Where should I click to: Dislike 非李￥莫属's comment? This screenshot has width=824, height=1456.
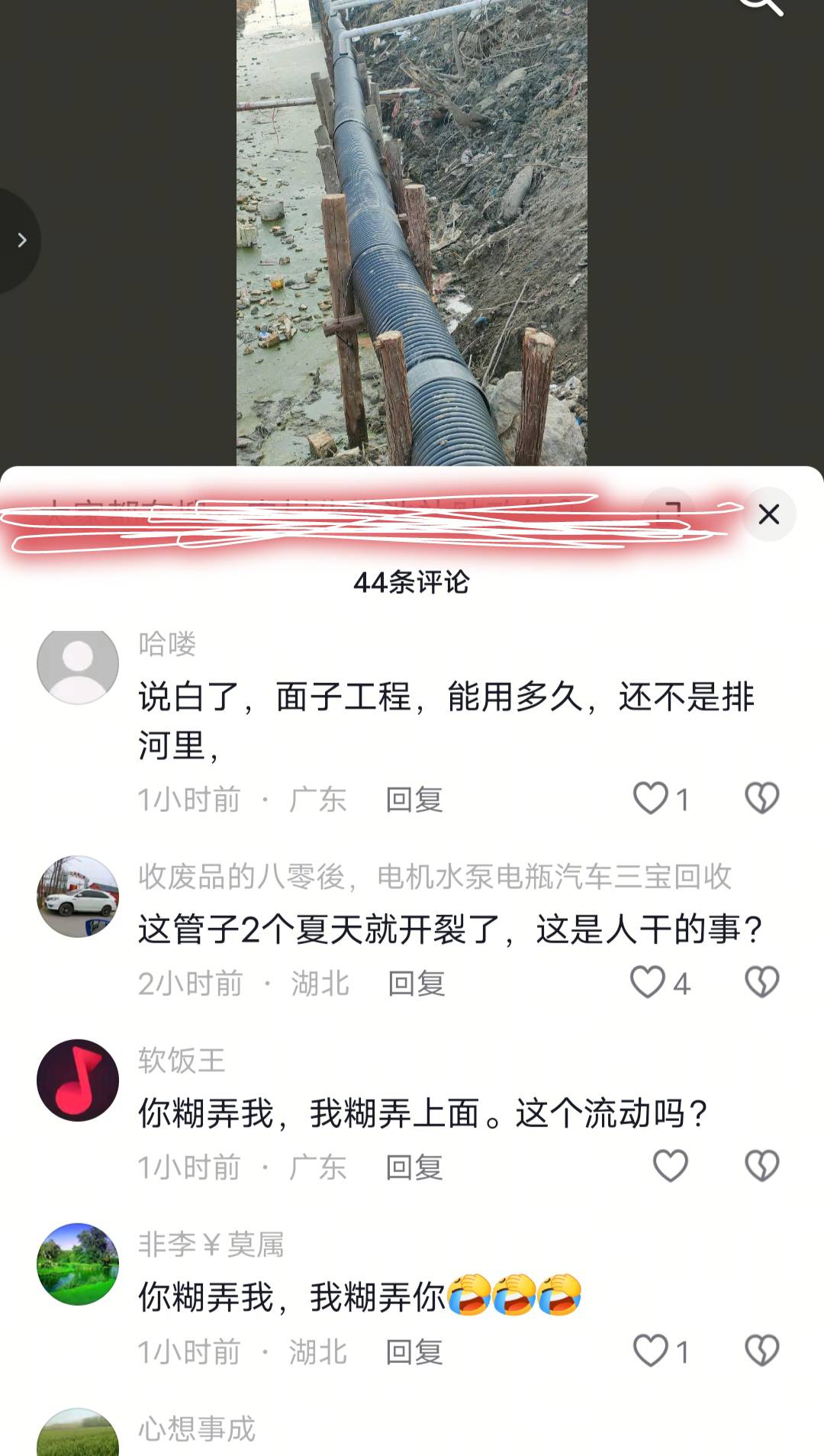[x=761, y=1351]
